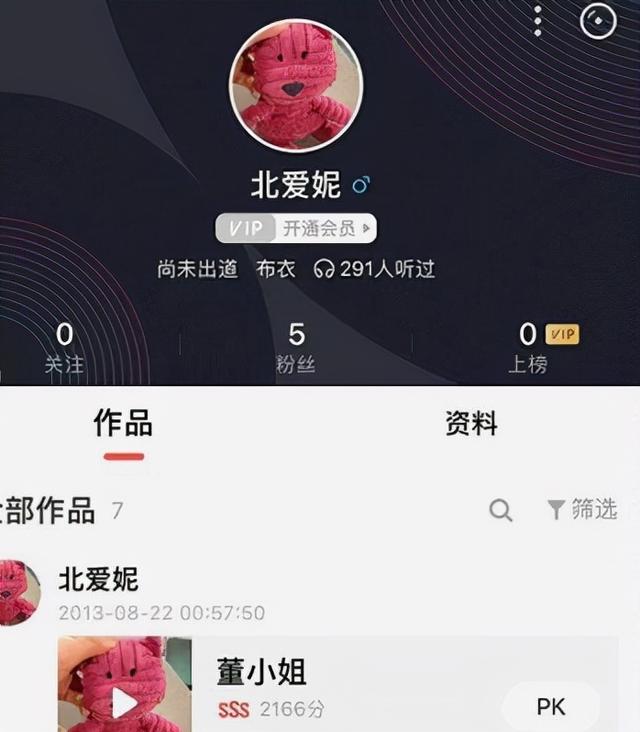Switch to the 作品 tab
This screenshot has height=732, width=640.
123,424
